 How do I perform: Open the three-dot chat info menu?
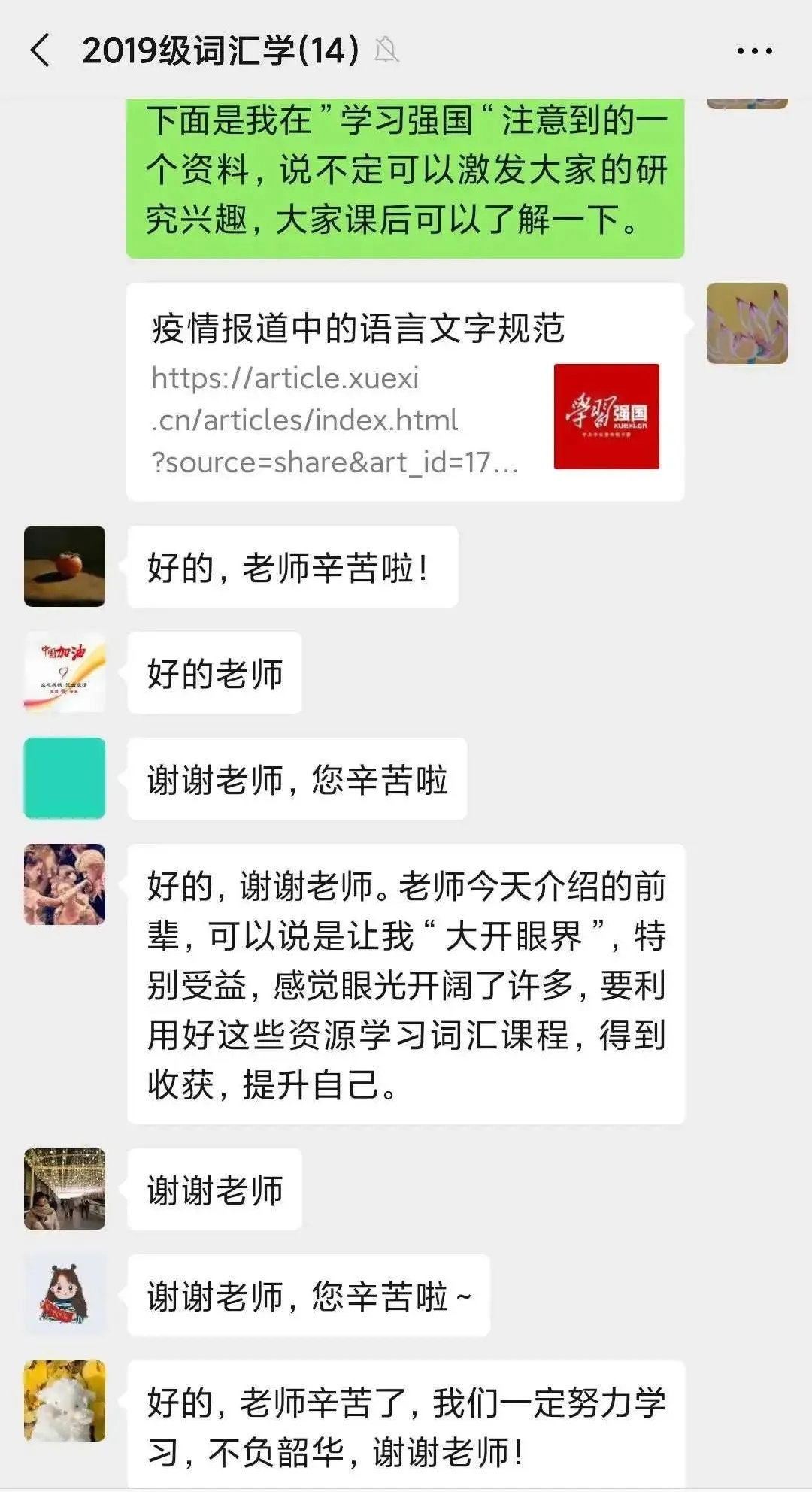[x=754, y=51]
